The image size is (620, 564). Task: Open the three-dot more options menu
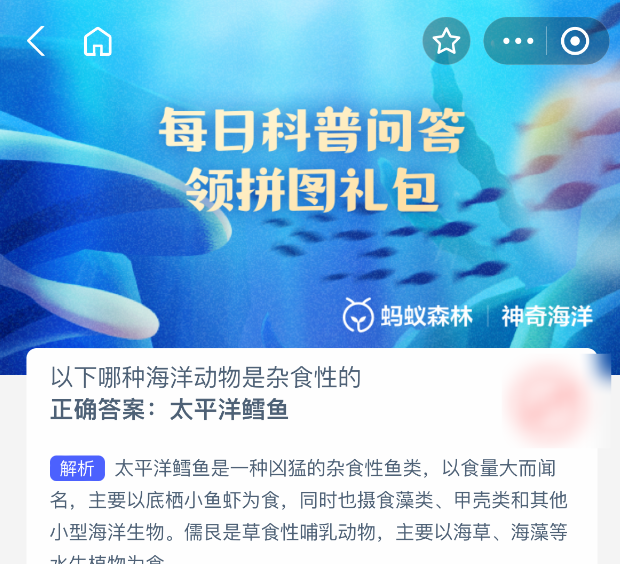coord(518,41)
